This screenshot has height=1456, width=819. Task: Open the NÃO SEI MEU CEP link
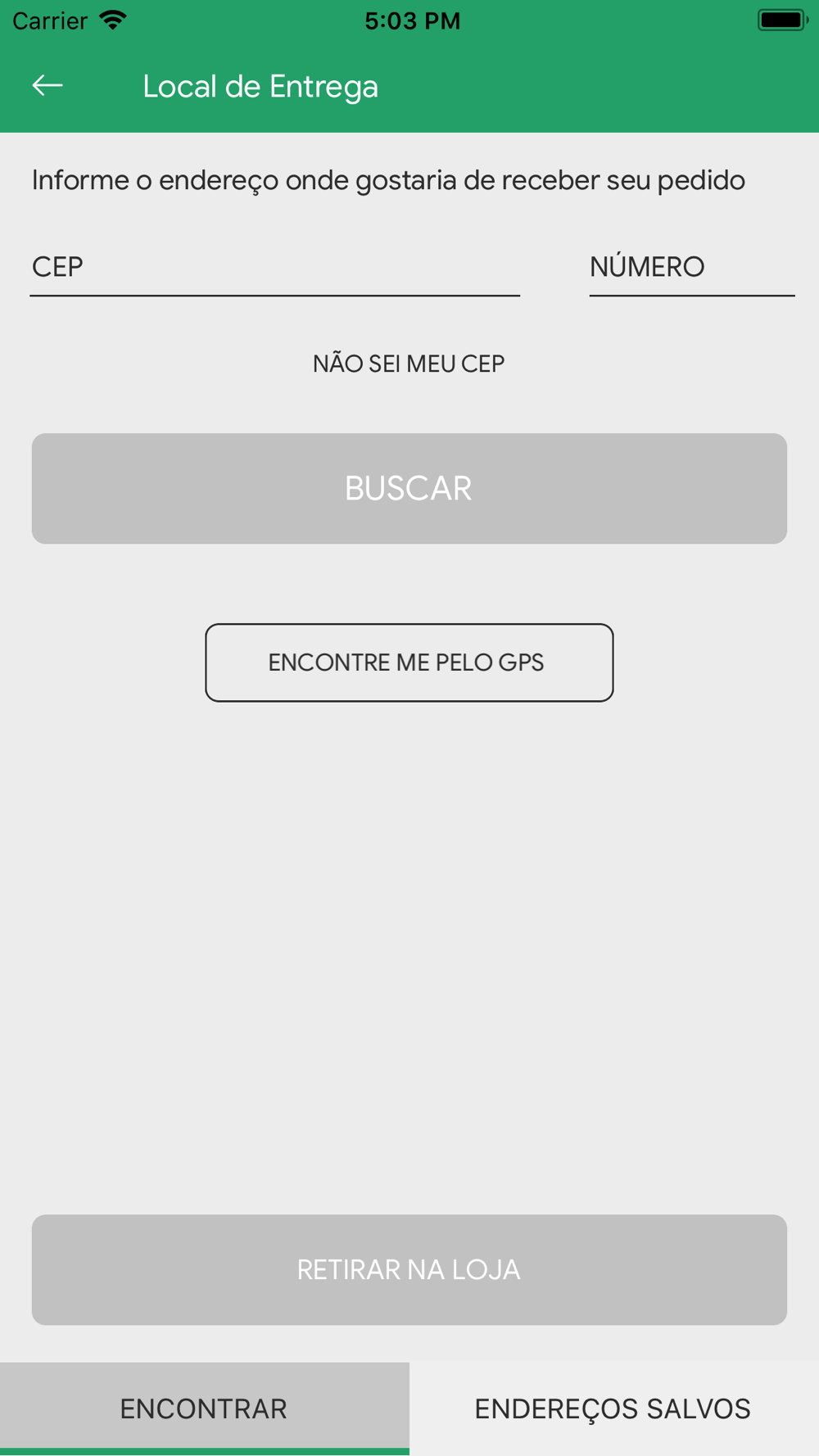(x=409, y=364)
